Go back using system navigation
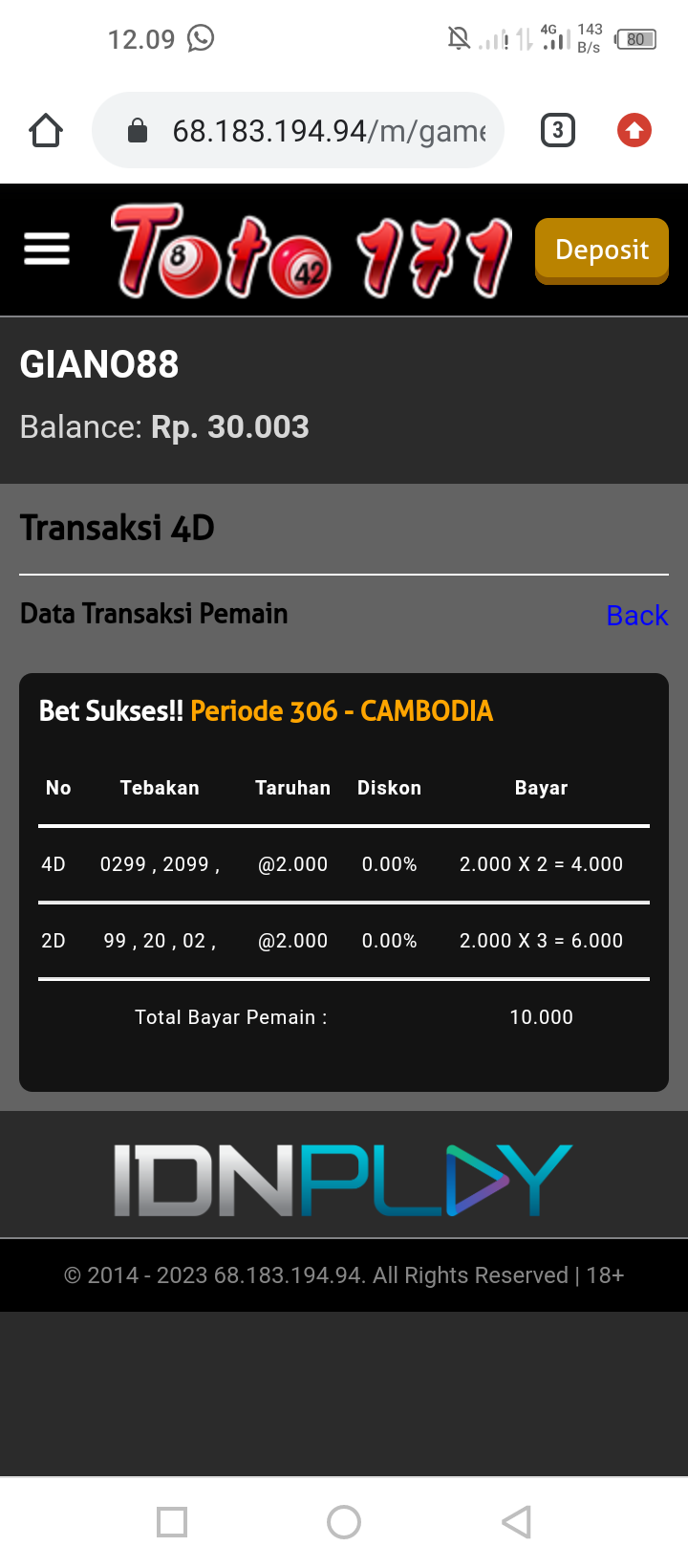 516,1521
